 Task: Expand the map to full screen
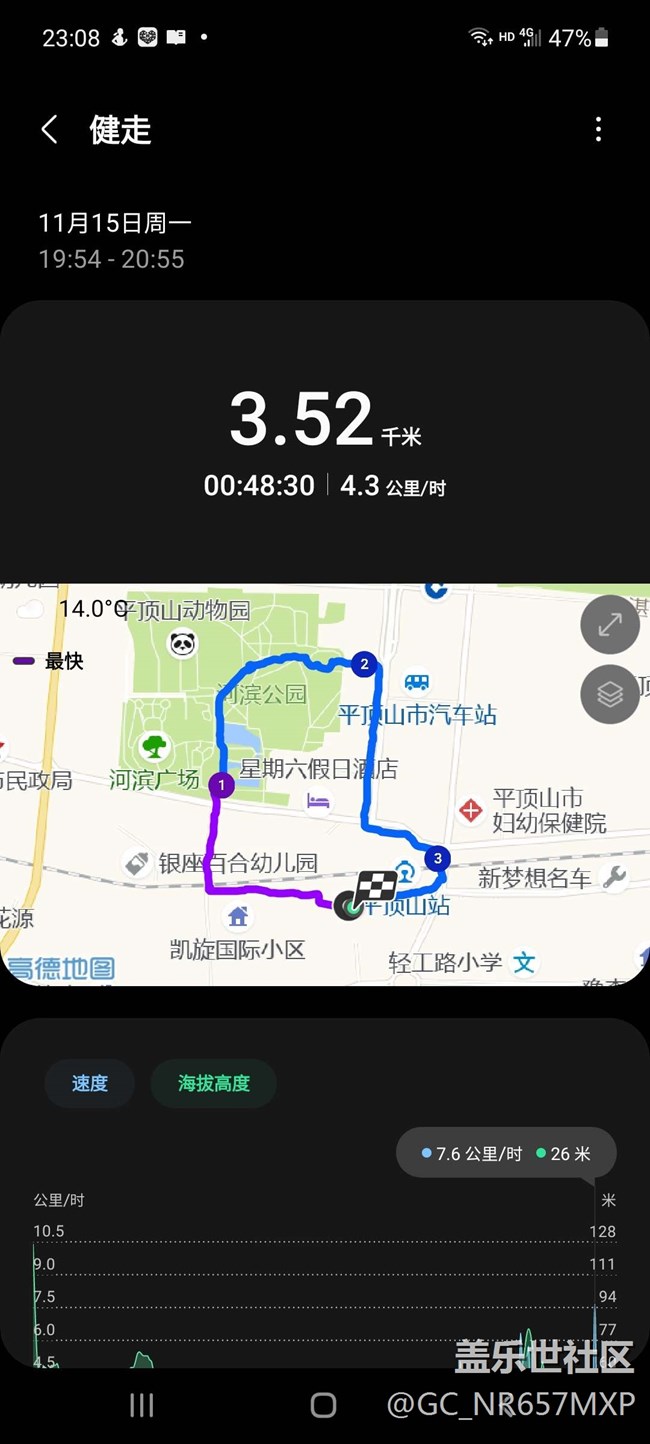(x=610, y=625)
